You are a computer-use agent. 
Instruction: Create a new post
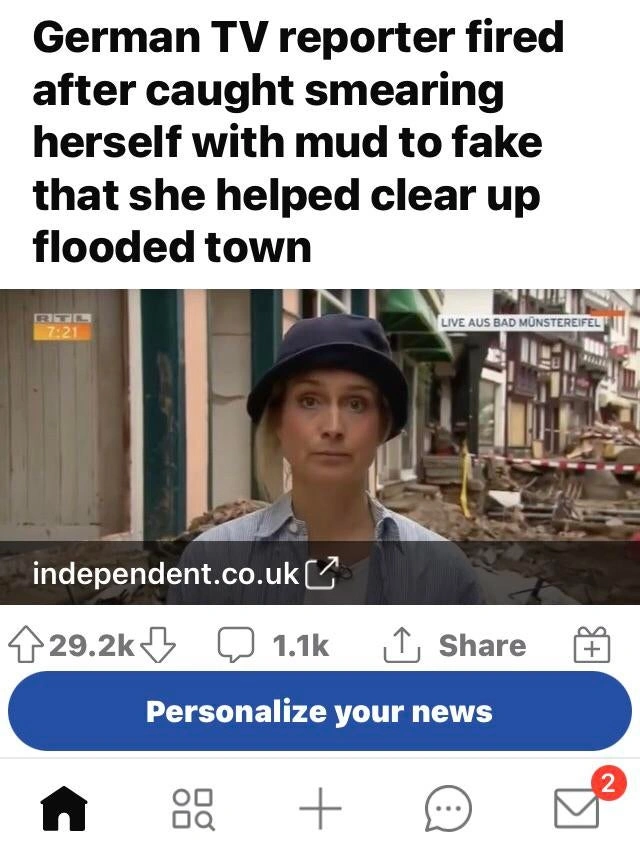click(x=320, y=808)
